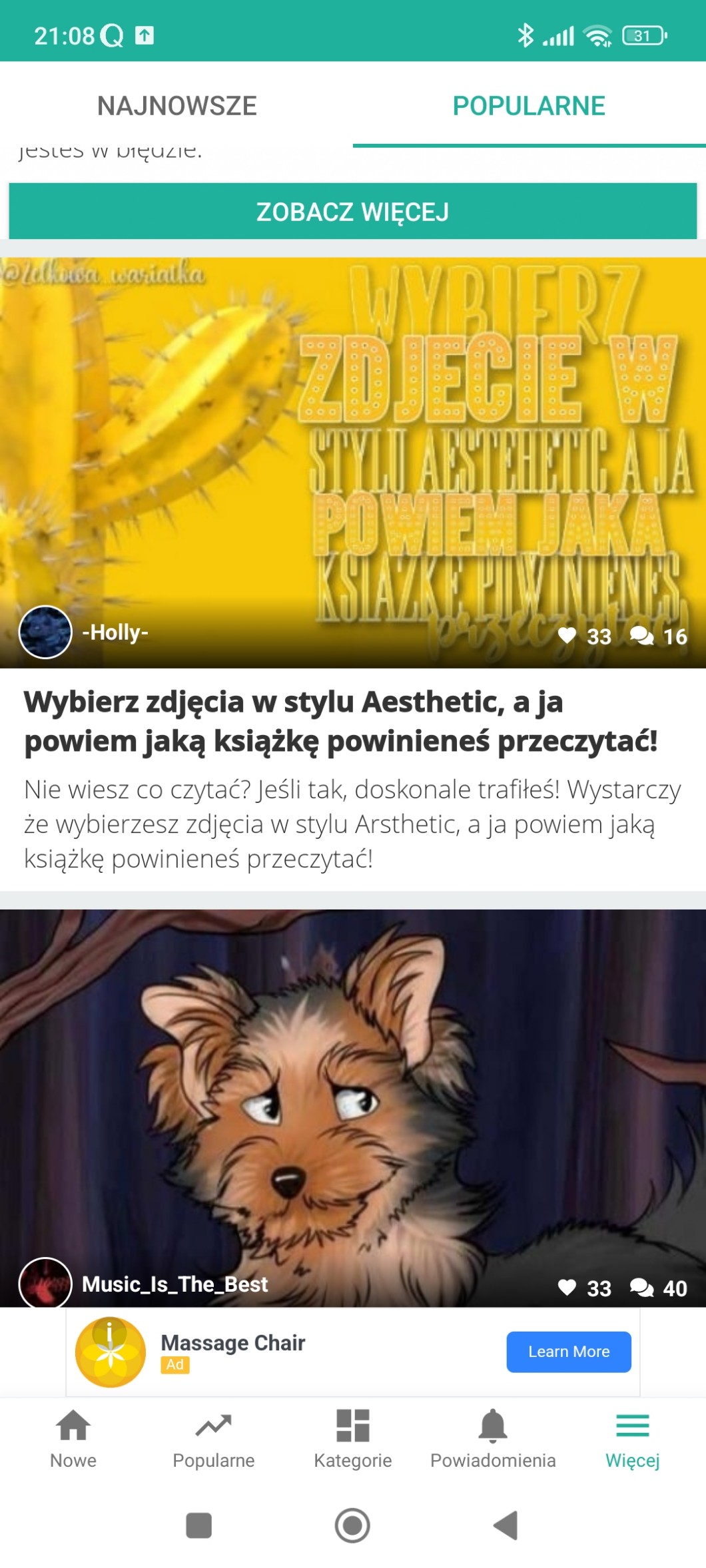This screenshot has width=706, height=1568.
Task: Go back using system back button
Action: [x=506, y=1525]
